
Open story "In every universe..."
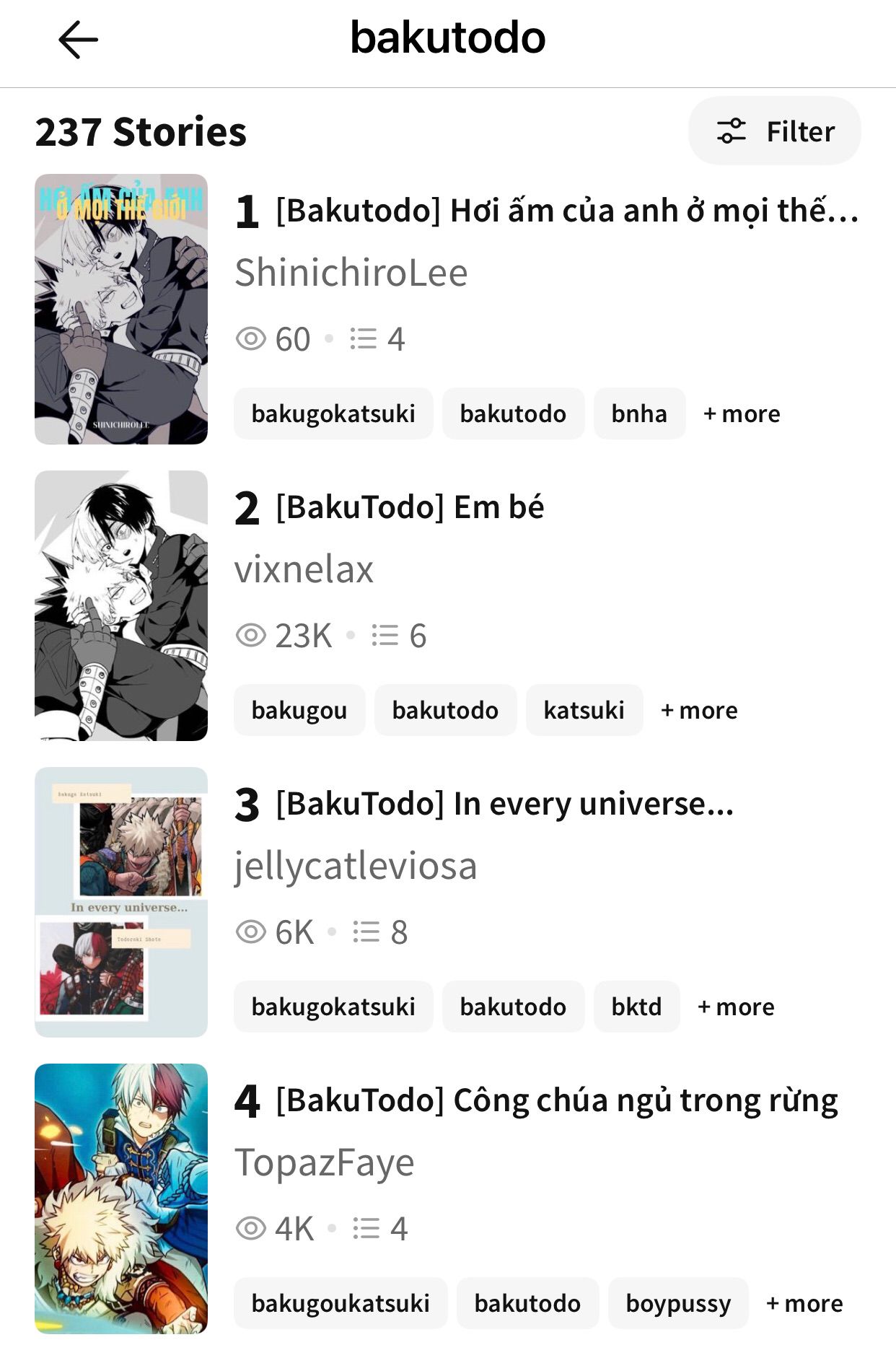pos(504,804)
